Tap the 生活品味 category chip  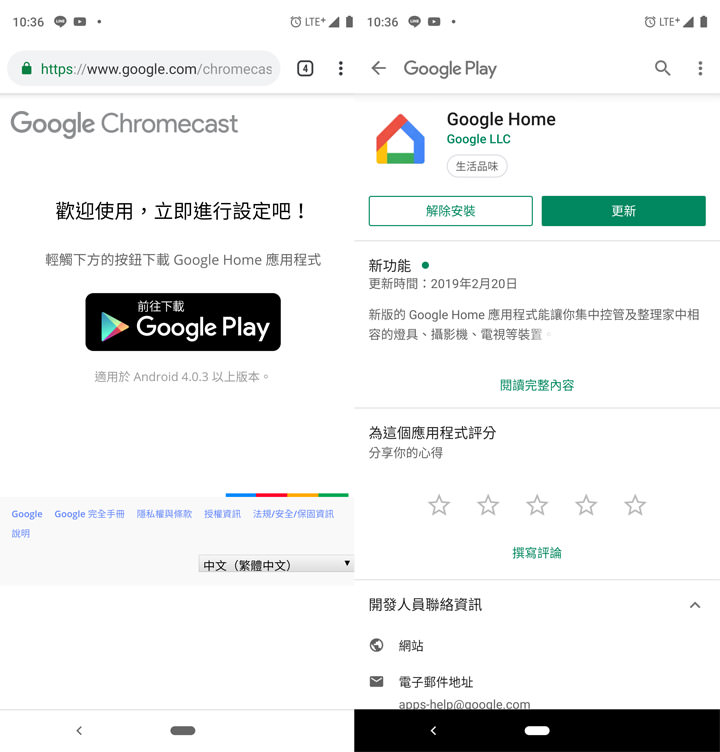point(477,166)
